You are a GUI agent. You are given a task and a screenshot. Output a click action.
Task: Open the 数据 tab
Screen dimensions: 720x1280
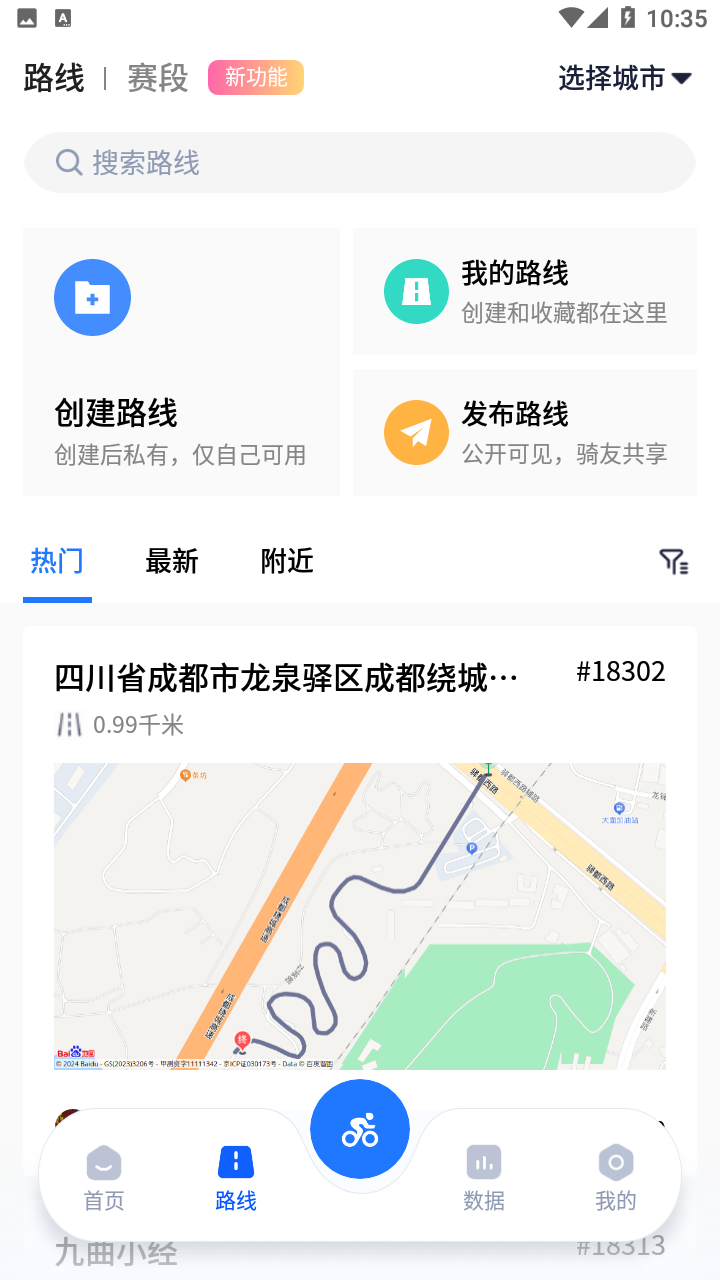(484, 1178)
